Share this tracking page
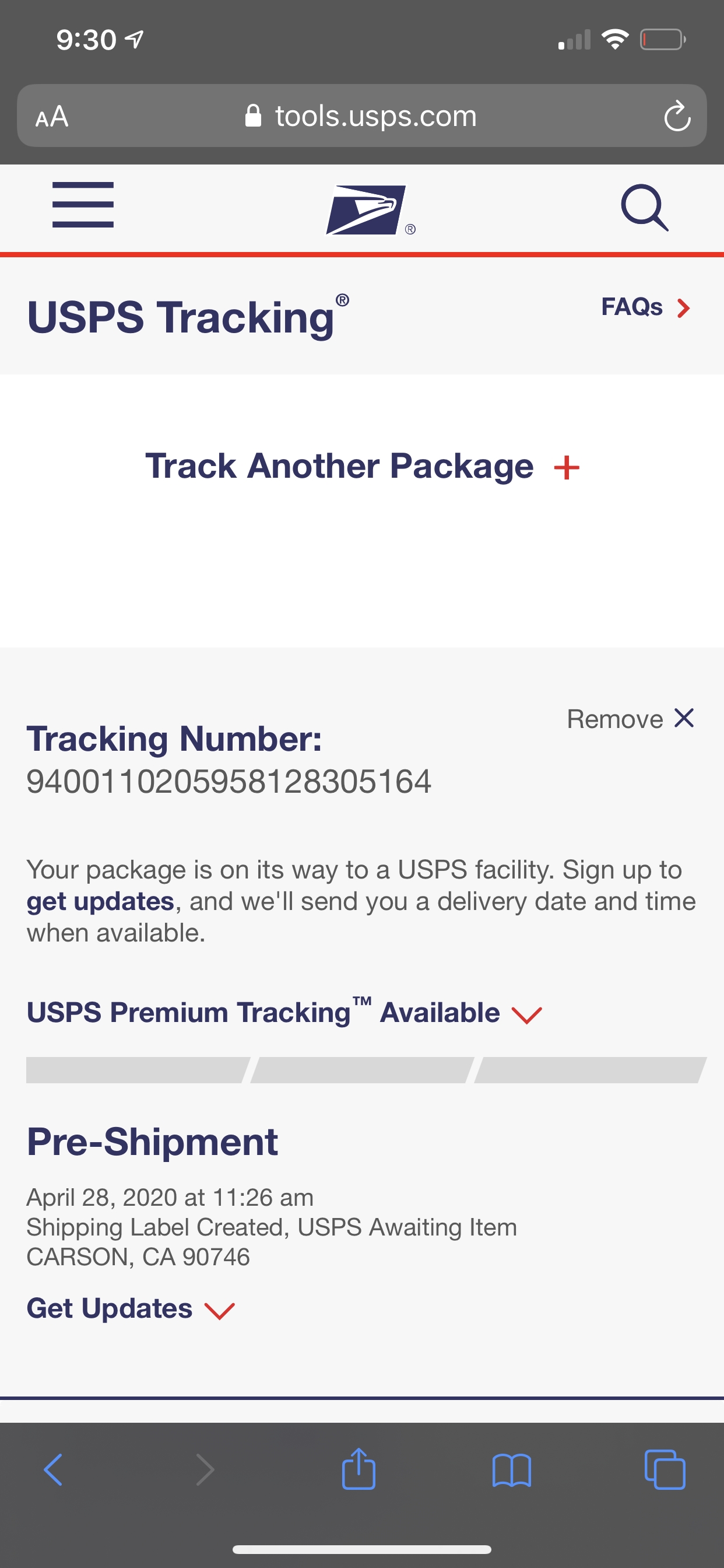The width and height of the screenshot is (724, 1568). (359, 1470)
